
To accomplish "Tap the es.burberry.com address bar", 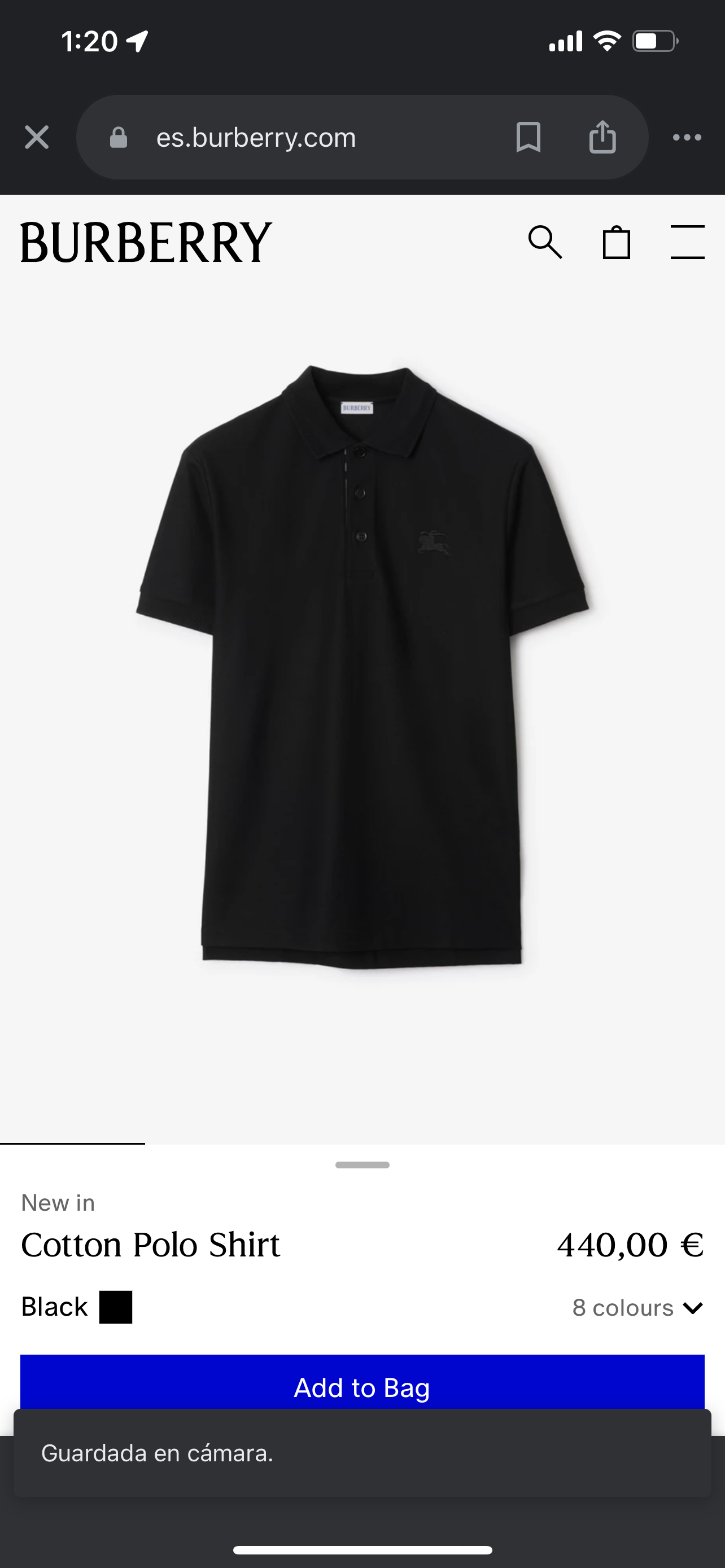I will [x=292, y=138].
